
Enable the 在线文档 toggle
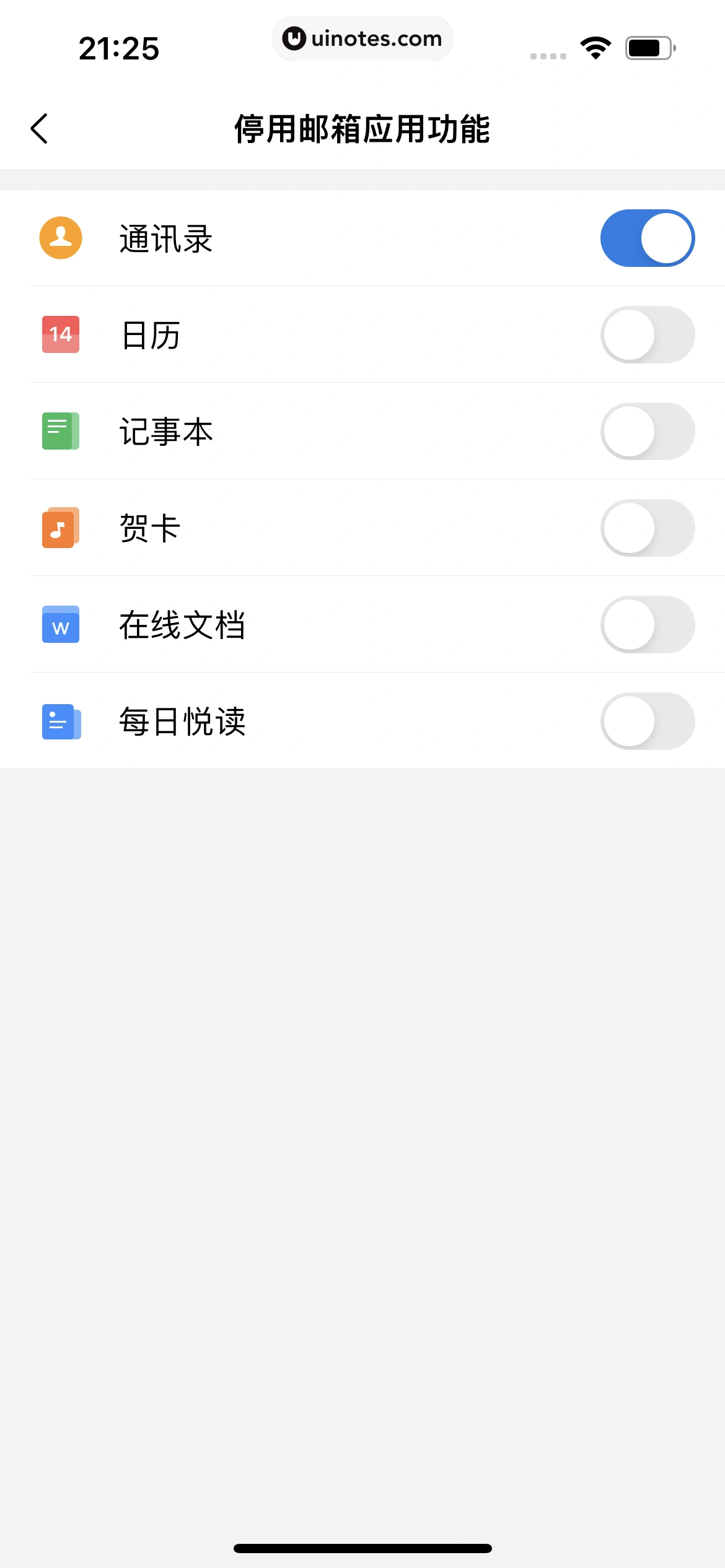point(648,625)
